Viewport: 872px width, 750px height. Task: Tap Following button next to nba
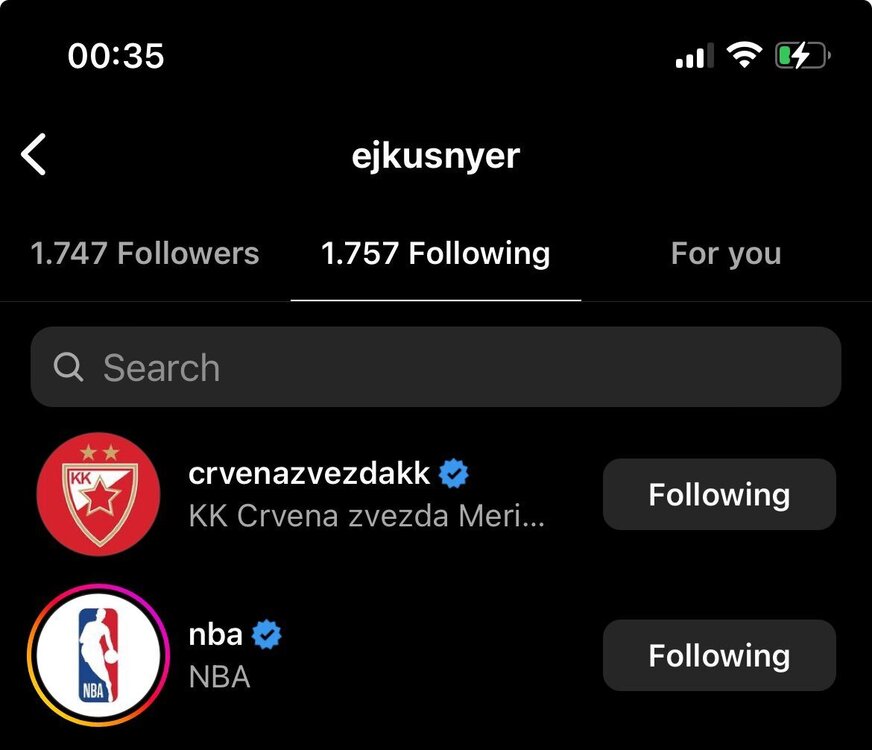718,655
